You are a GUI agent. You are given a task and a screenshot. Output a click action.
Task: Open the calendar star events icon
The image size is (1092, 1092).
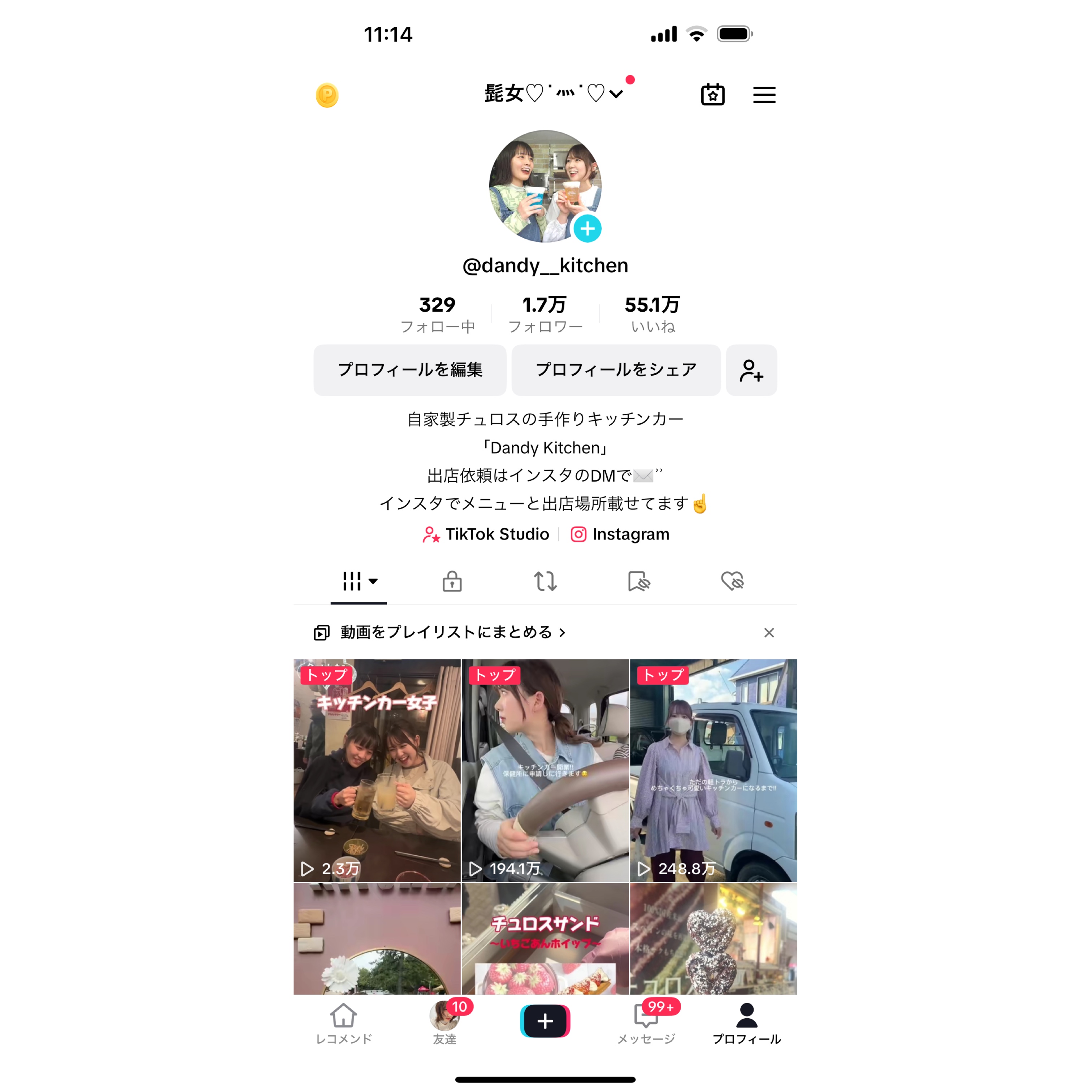click(x=713, y=94)
